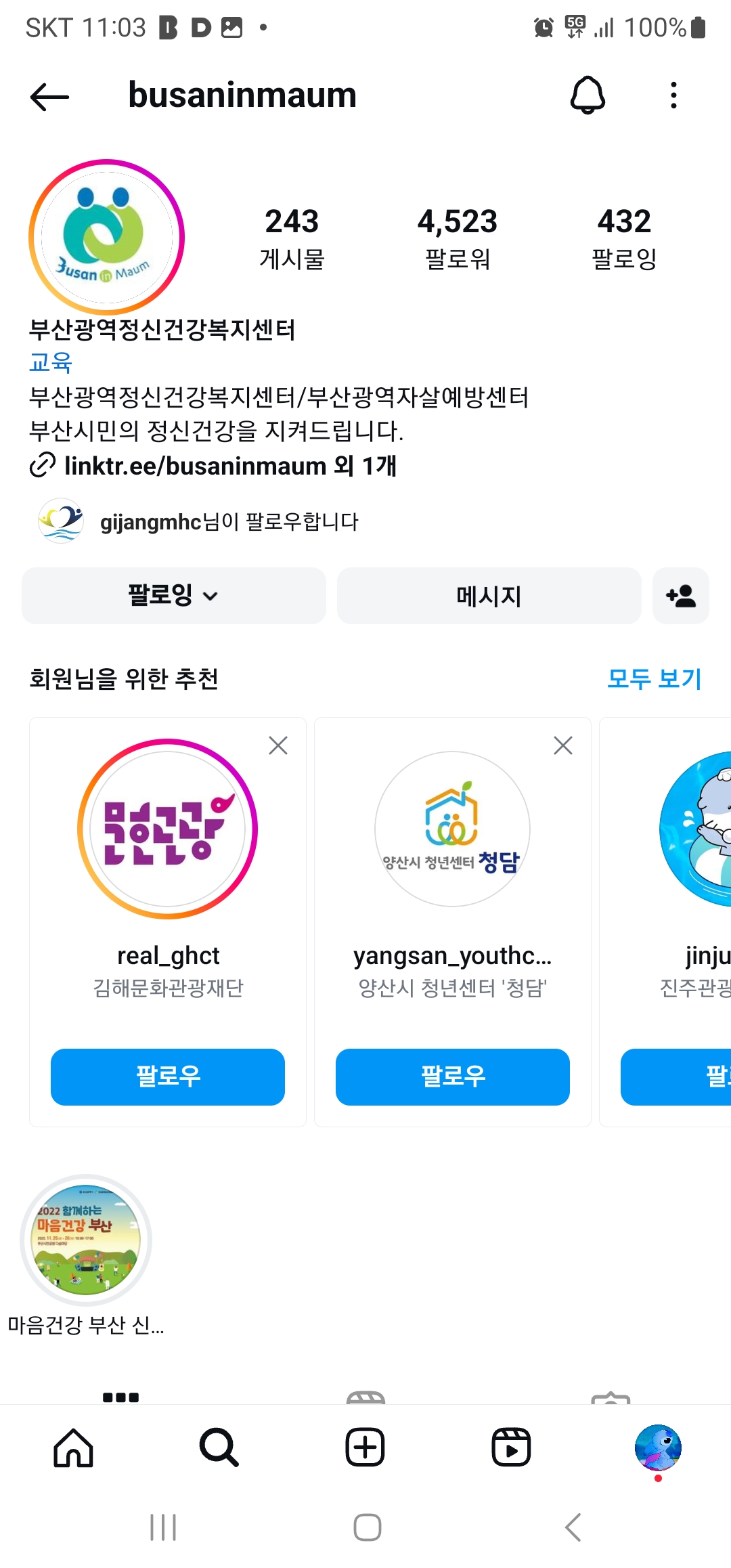Expand the 팔로잉 dropdown button
Image resolution: width=731 pixels, height=1568 pixels.
173,596
